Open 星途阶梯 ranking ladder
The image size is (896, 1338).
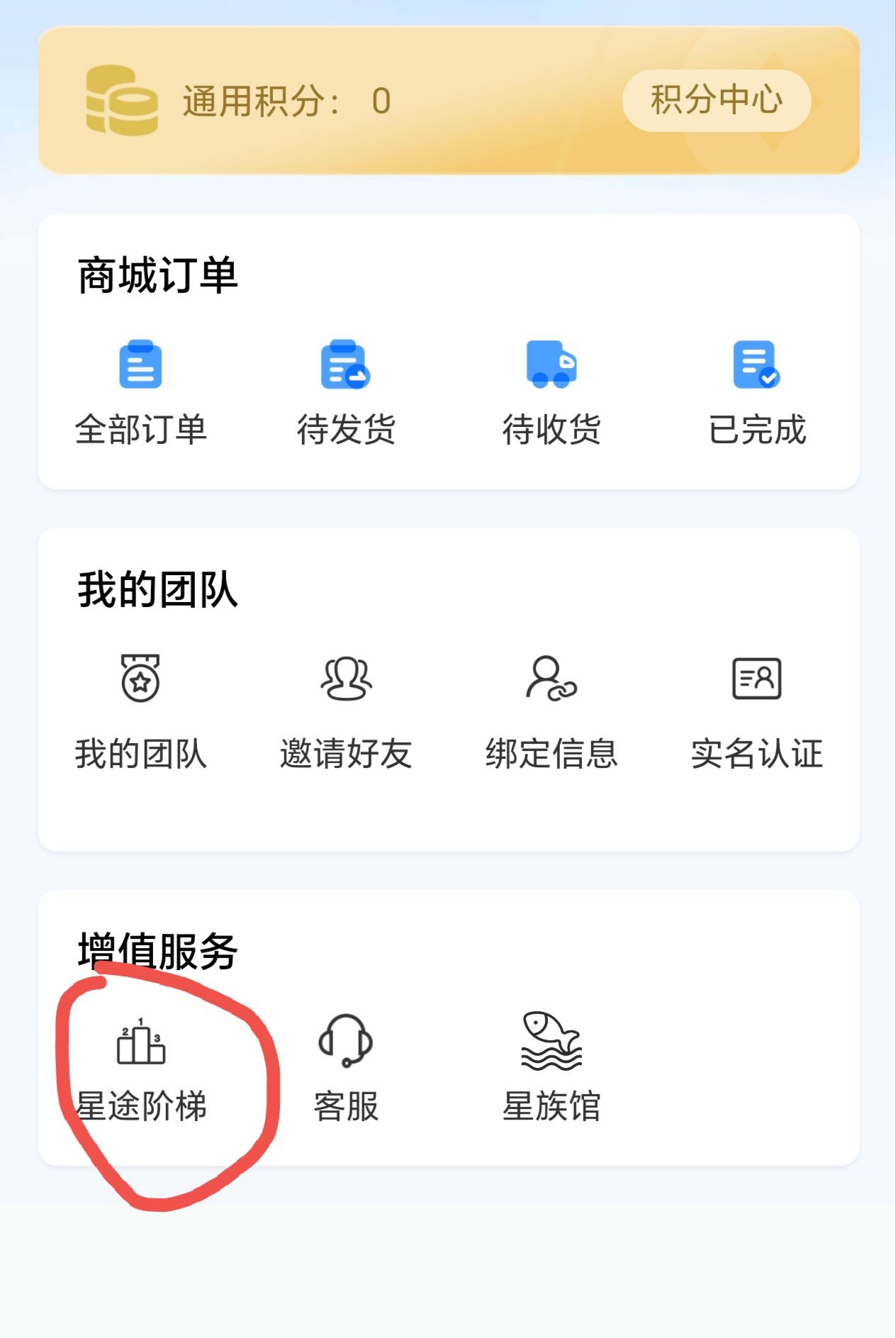pos(140,1069)
